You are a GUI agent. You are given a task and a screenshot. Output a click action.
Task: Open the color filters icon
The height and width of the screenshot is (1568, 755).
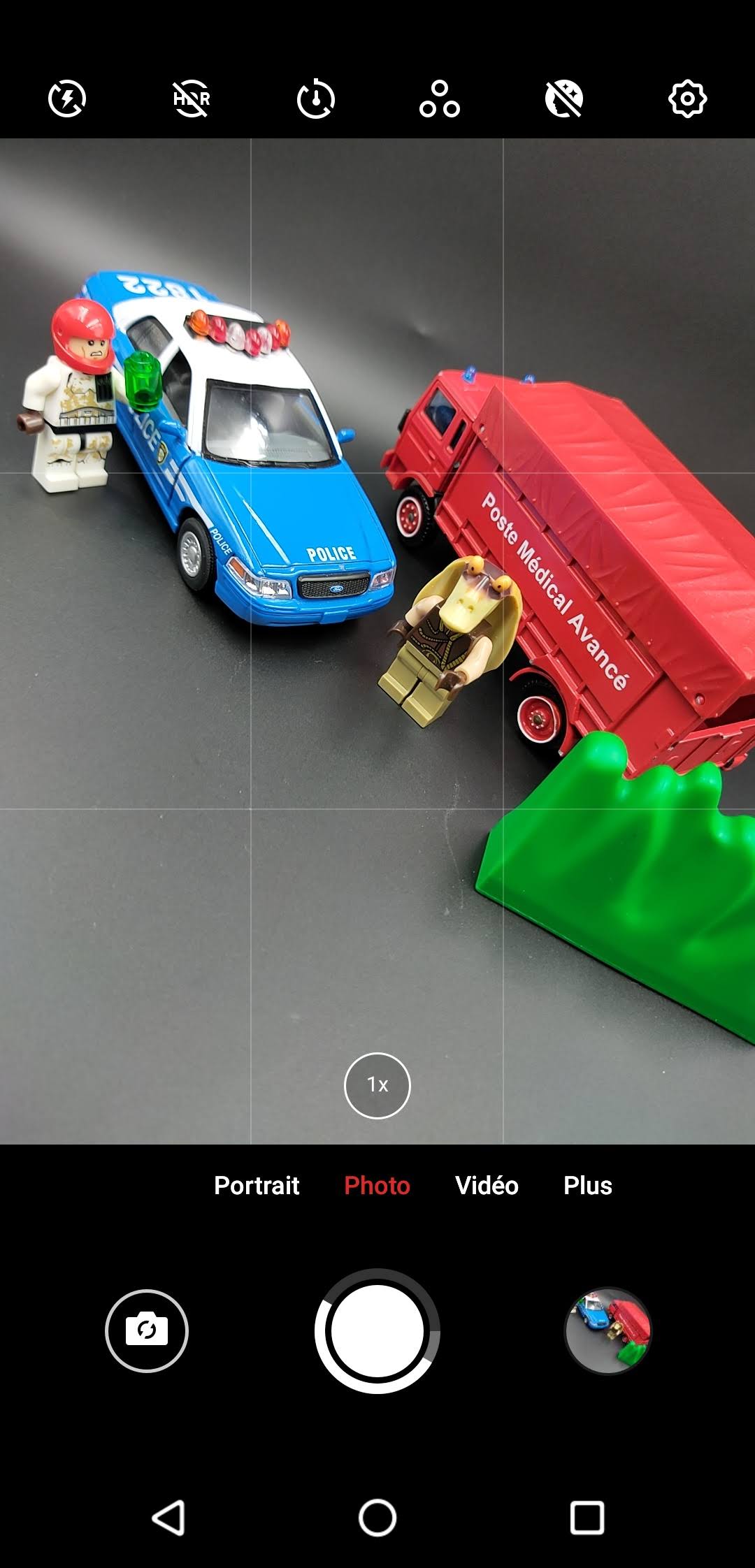point(440,99)
